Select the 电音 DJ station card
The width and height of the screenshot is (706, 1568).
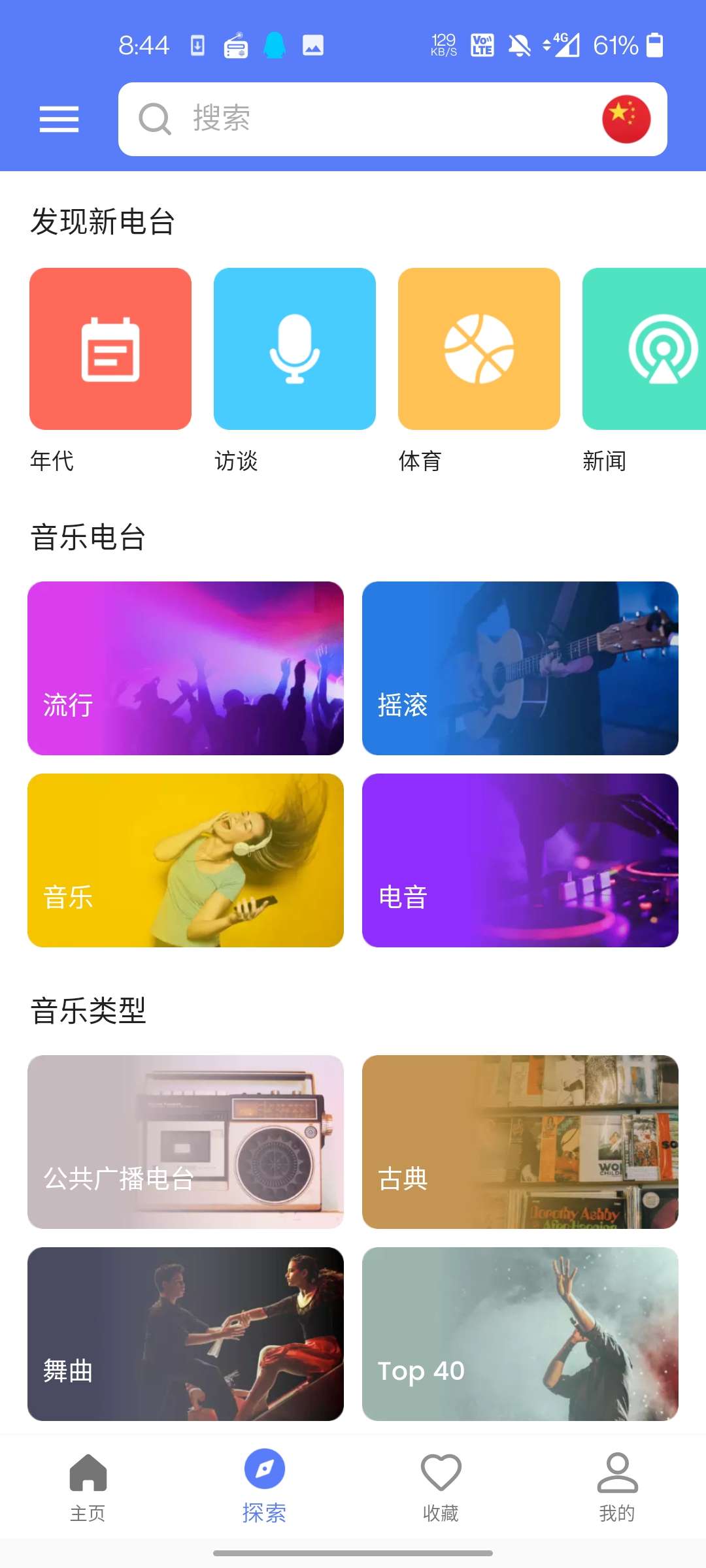click(x=521, y=860)
